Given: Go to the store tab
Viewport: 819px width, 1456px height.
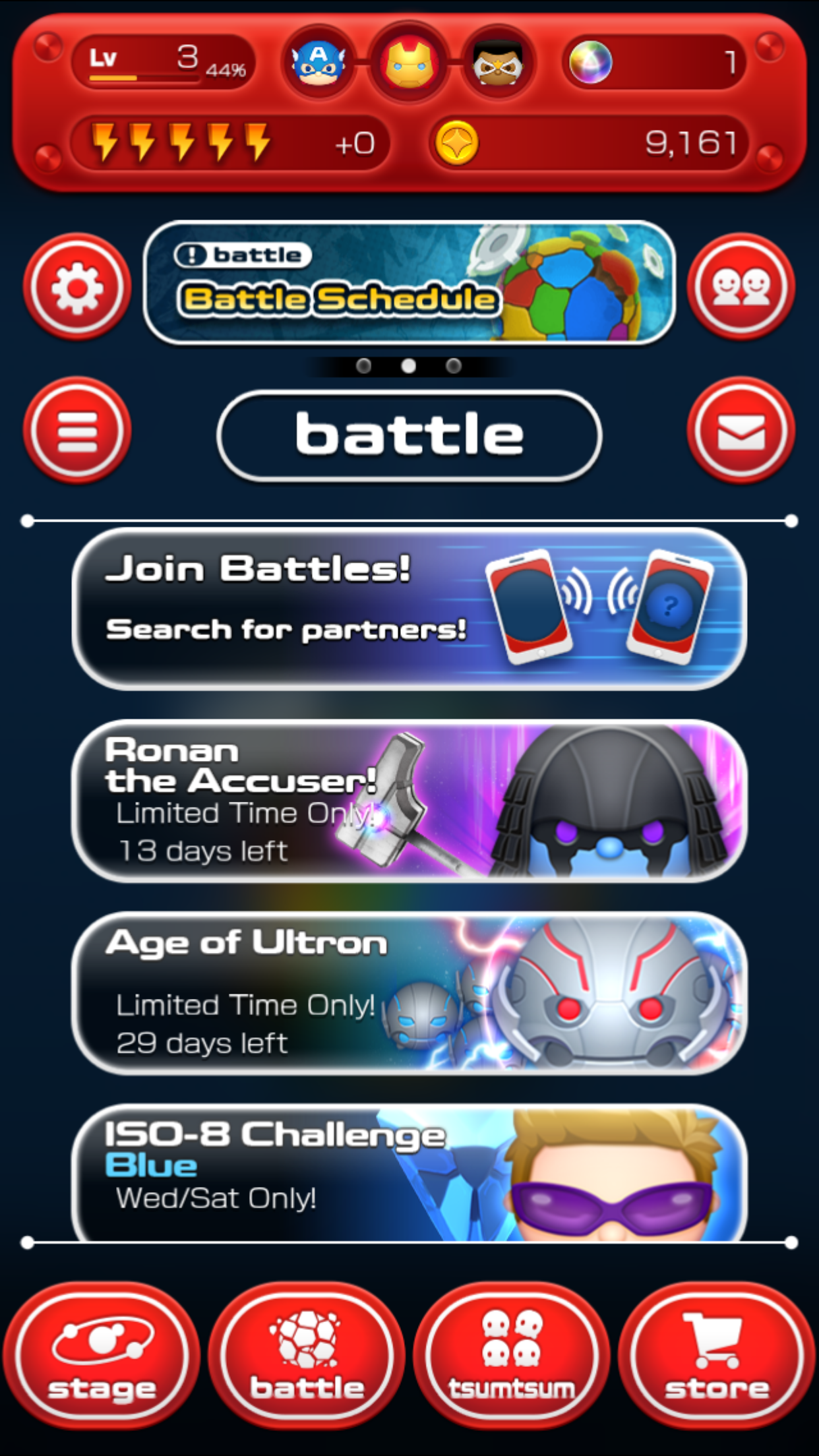Looking at the screenshot, I should 717,1355.
